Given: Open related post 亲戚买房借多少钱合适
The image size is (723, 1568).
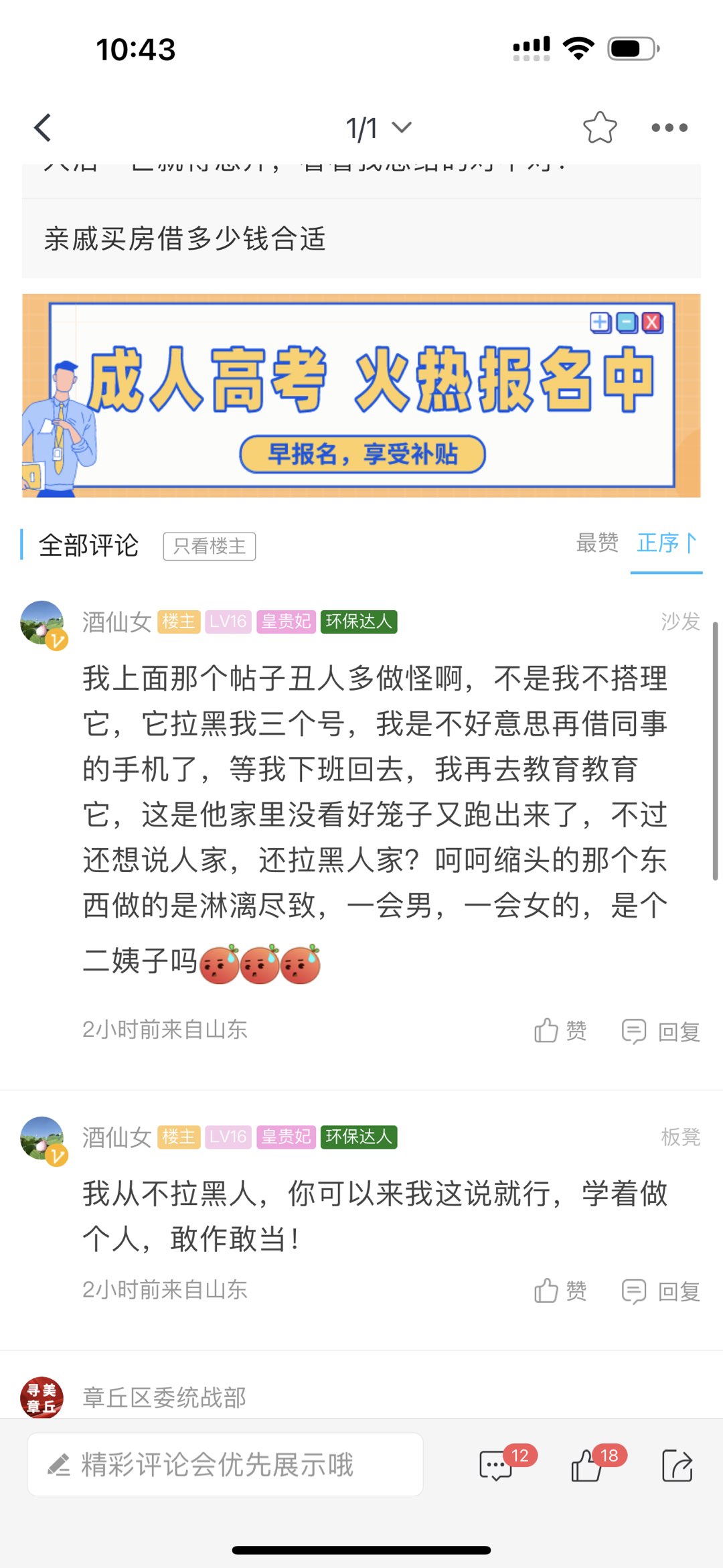Looking at the screenshot, I should coord(185,238).
